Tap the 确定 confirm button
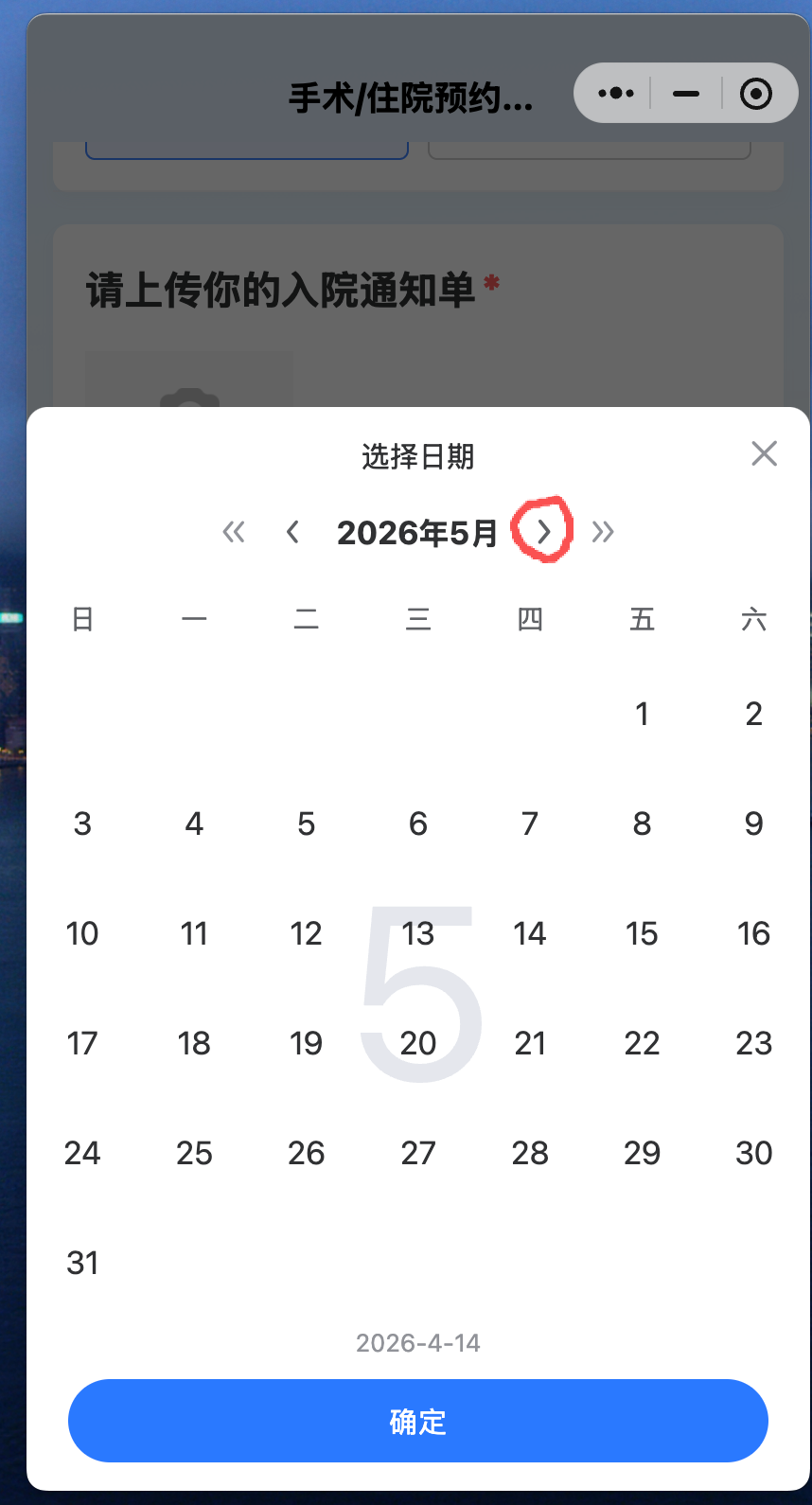812x1505 pixels. click(417, 1421)
